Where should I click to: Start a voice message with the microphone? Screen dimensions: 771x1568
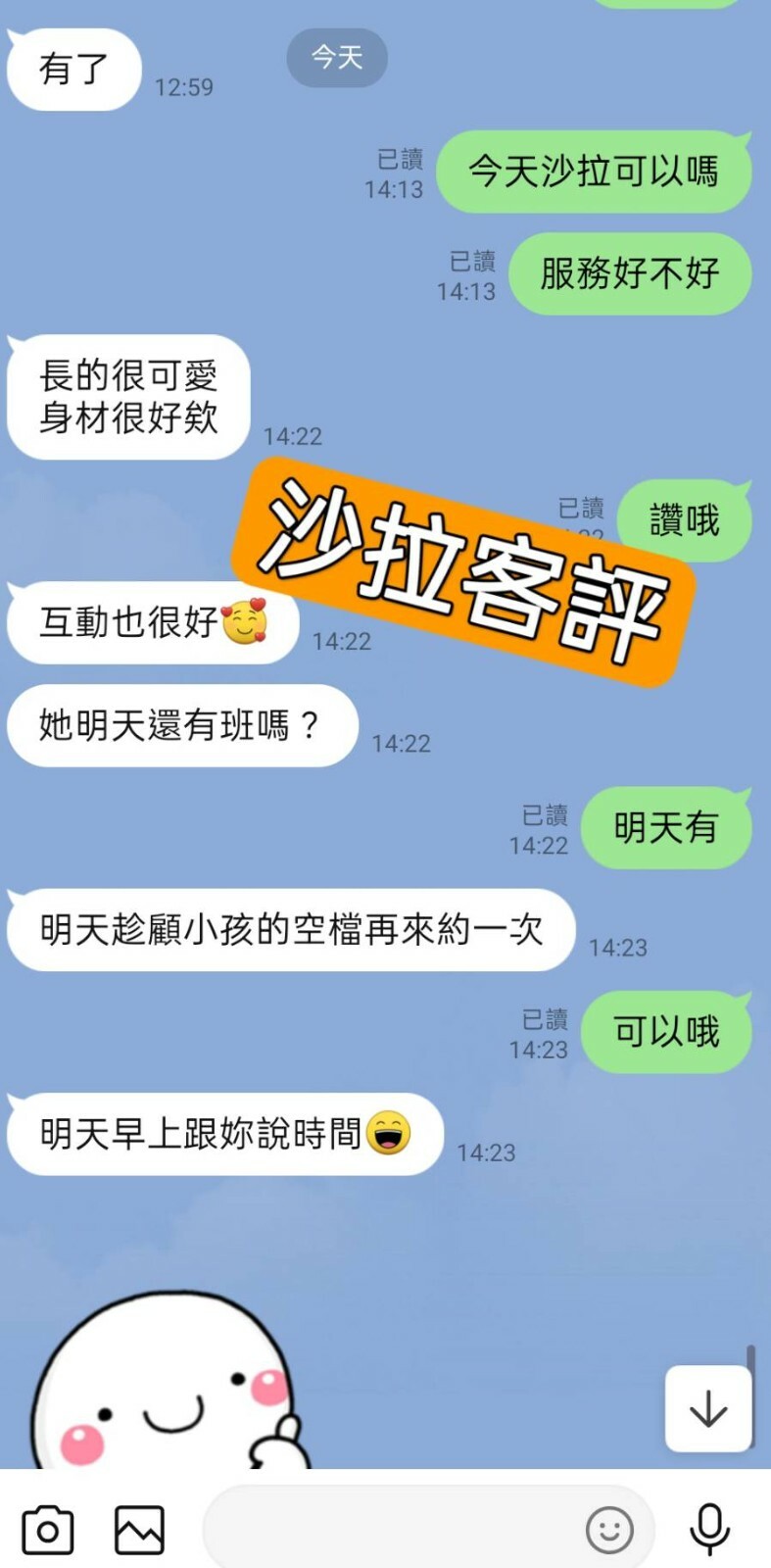(709, 1529)
